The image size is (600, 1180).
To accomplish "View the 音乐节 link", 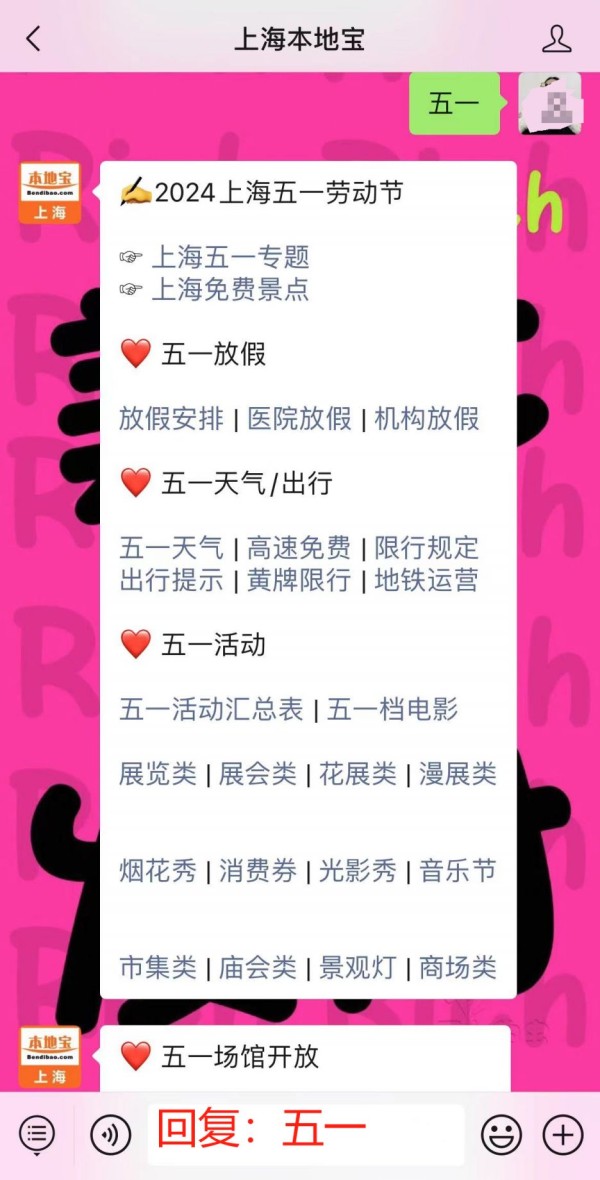I will click(458, 871).
